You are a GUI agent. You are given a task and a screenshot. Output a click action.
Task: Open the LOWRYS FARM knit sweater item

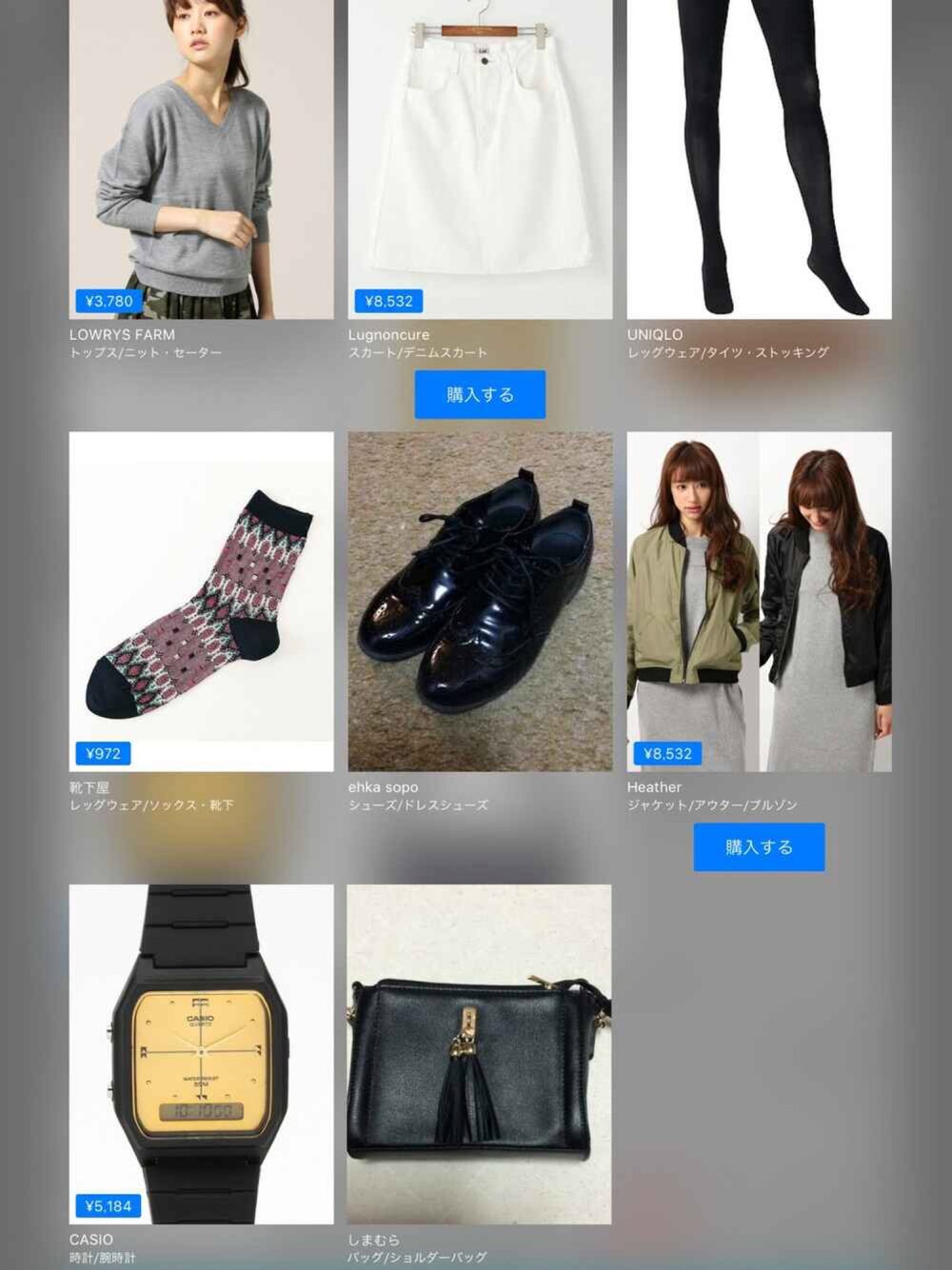click(x=201, y=158)
